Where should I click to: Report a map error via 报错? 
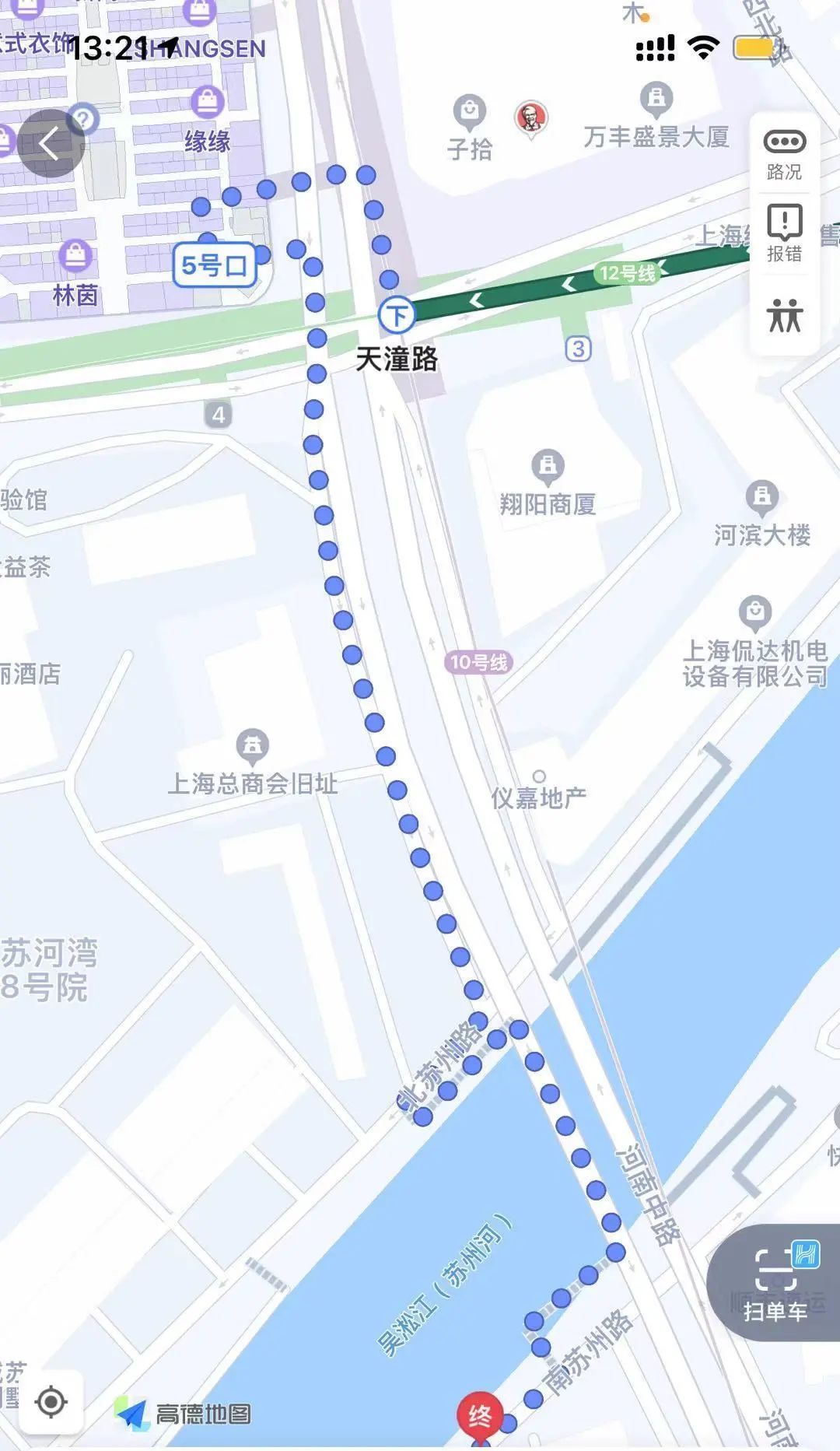(784, 233)
